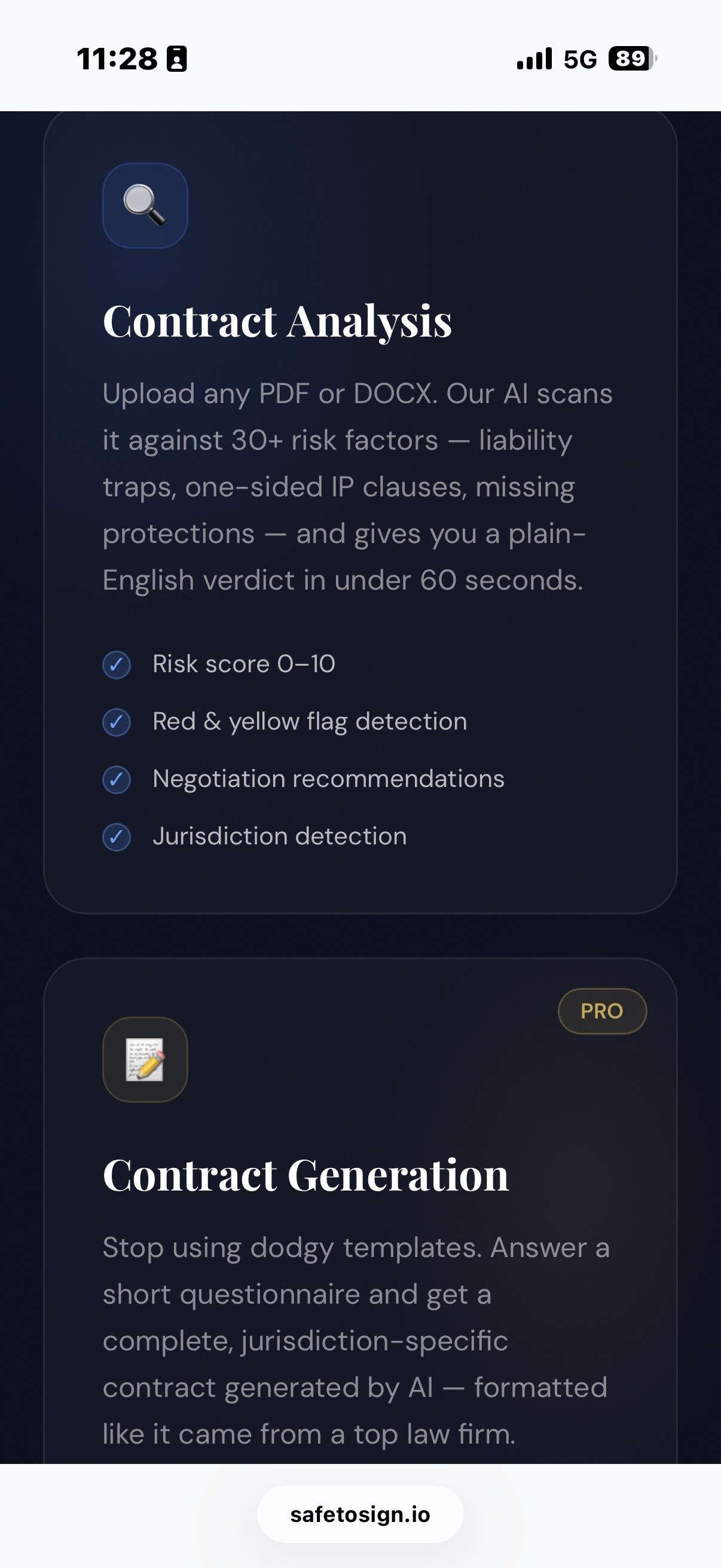721x1568 pixels.
Task: Select the PRO badge on Contract Generation
Action: (x=602, y=1011)
